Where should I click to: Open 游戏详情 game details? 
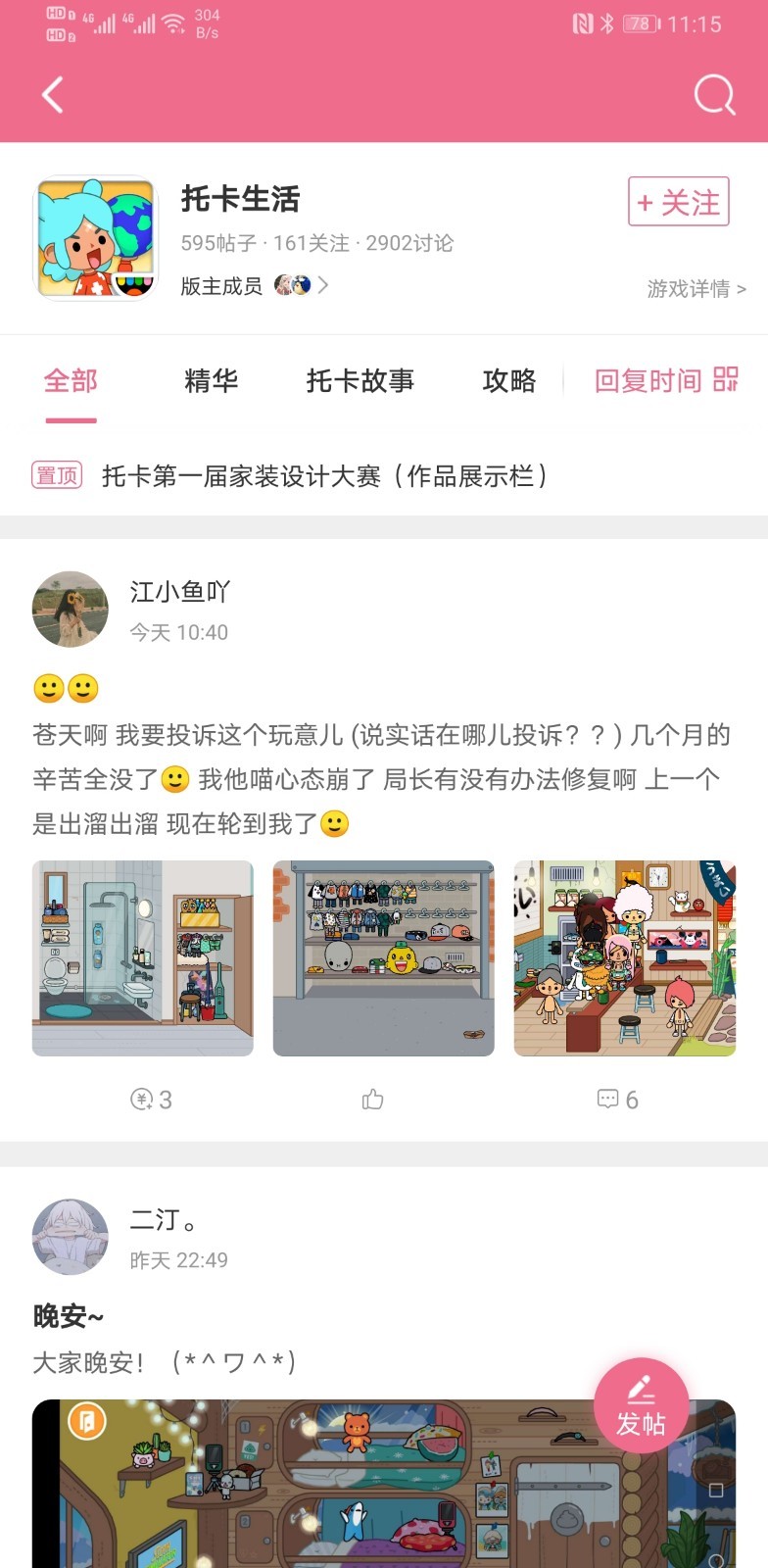(x=696, y=288)
